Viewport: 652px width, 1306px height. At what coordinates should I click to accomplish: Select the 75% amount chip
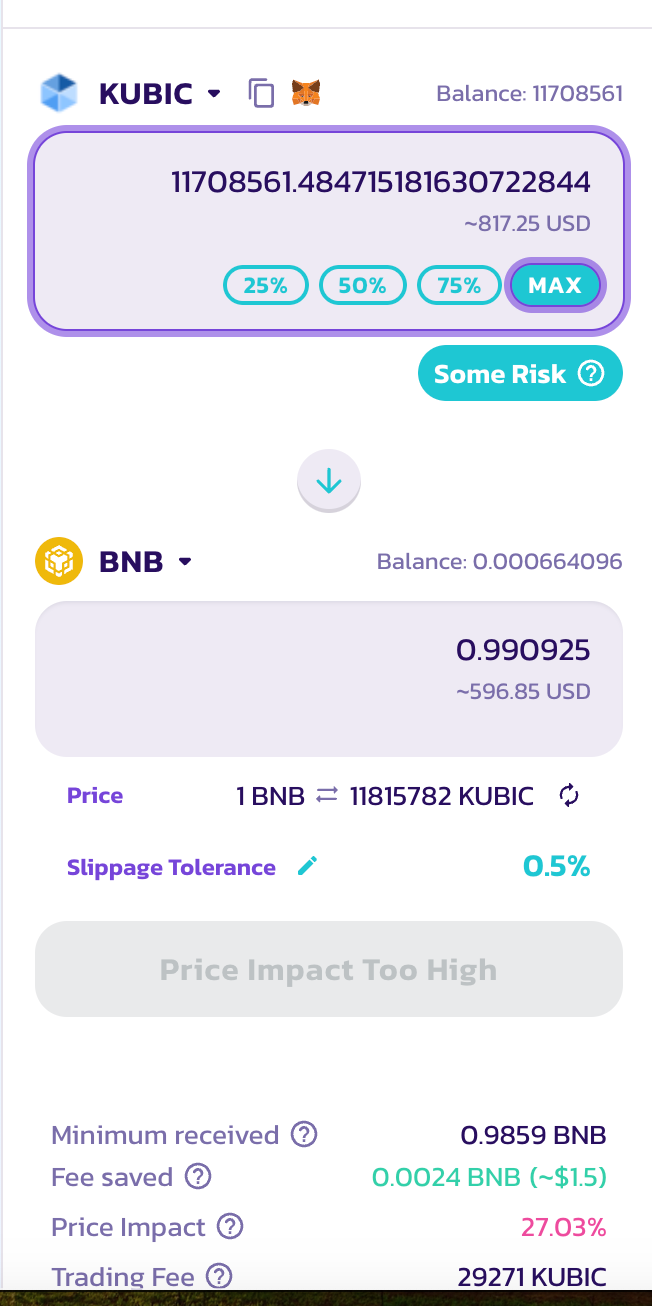point(459,285)
